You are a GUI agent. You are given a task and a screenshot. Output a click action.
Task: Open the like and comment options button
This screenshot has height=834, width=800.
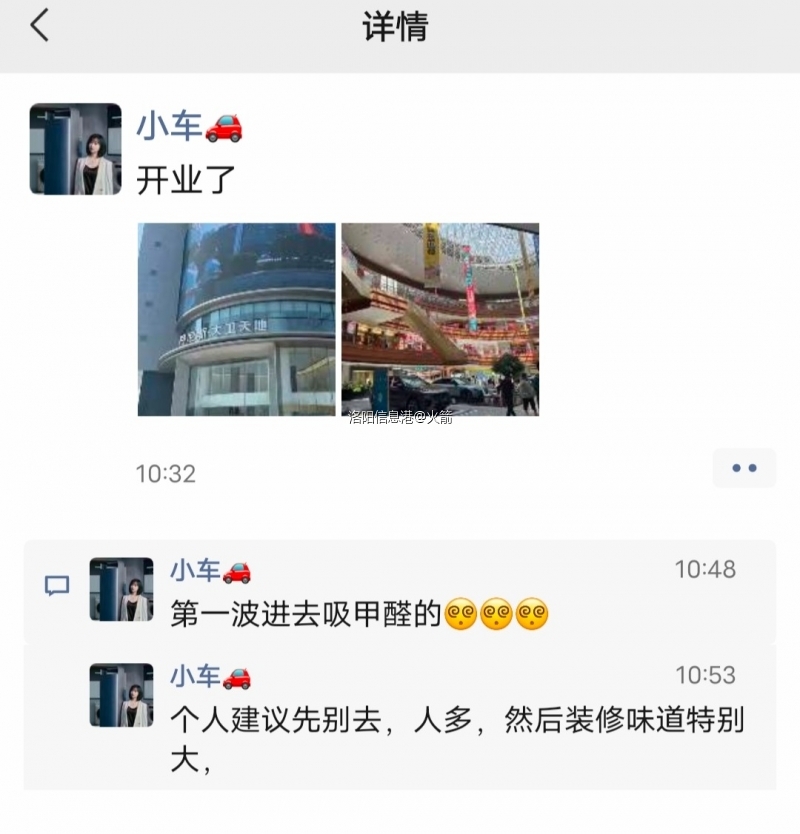click(x=744, y=468)
